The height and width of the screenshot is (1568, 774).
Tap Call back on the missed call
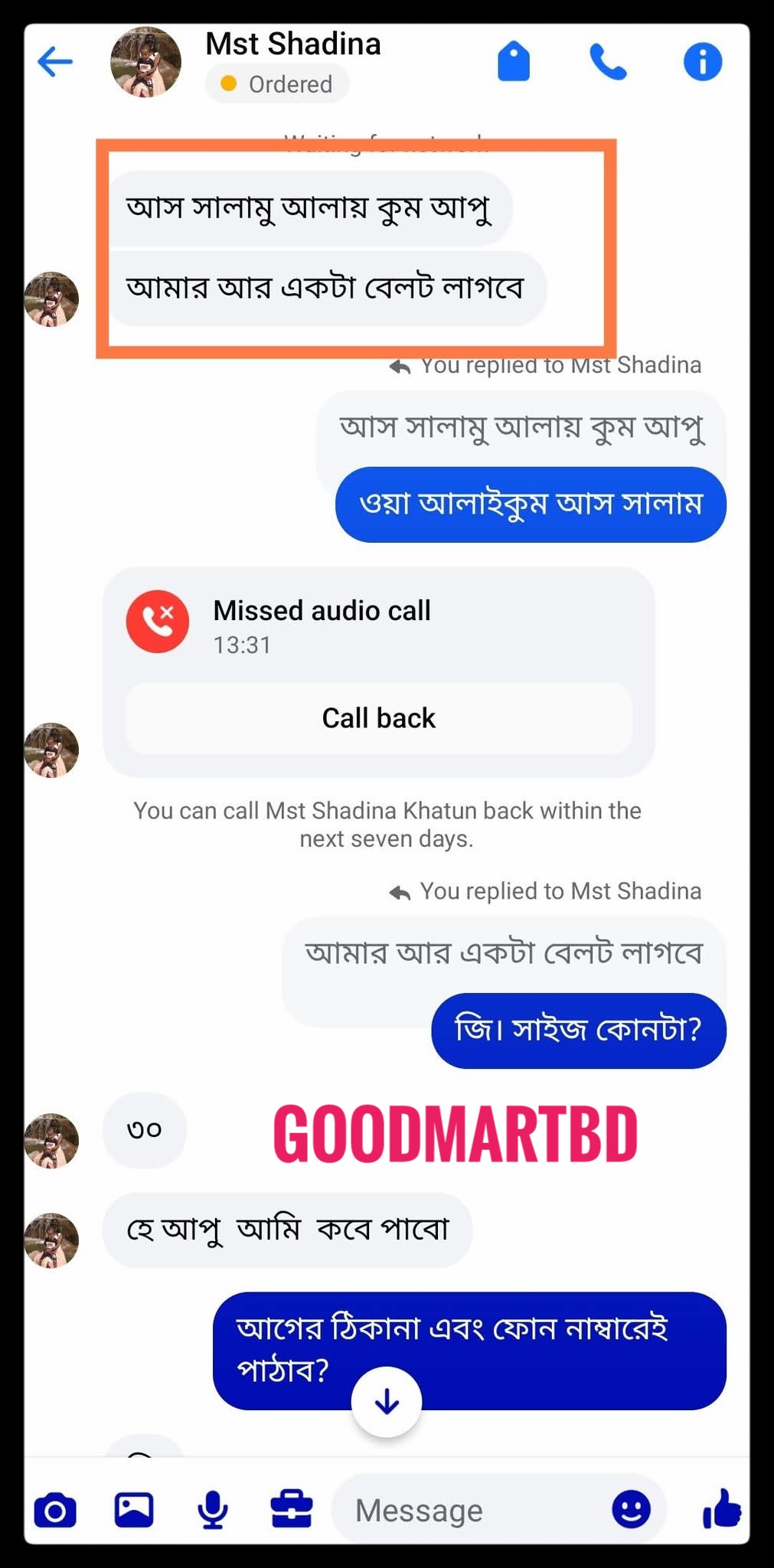[x=378, y=718]
